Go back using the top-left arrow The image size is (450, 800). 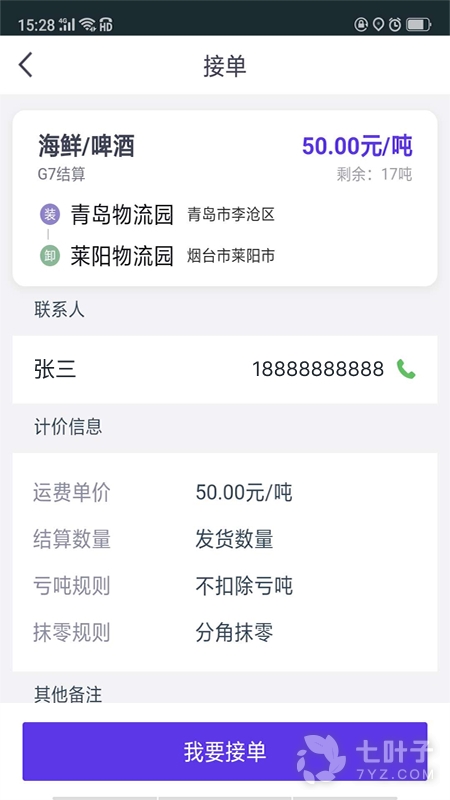(x=26, y=65)
